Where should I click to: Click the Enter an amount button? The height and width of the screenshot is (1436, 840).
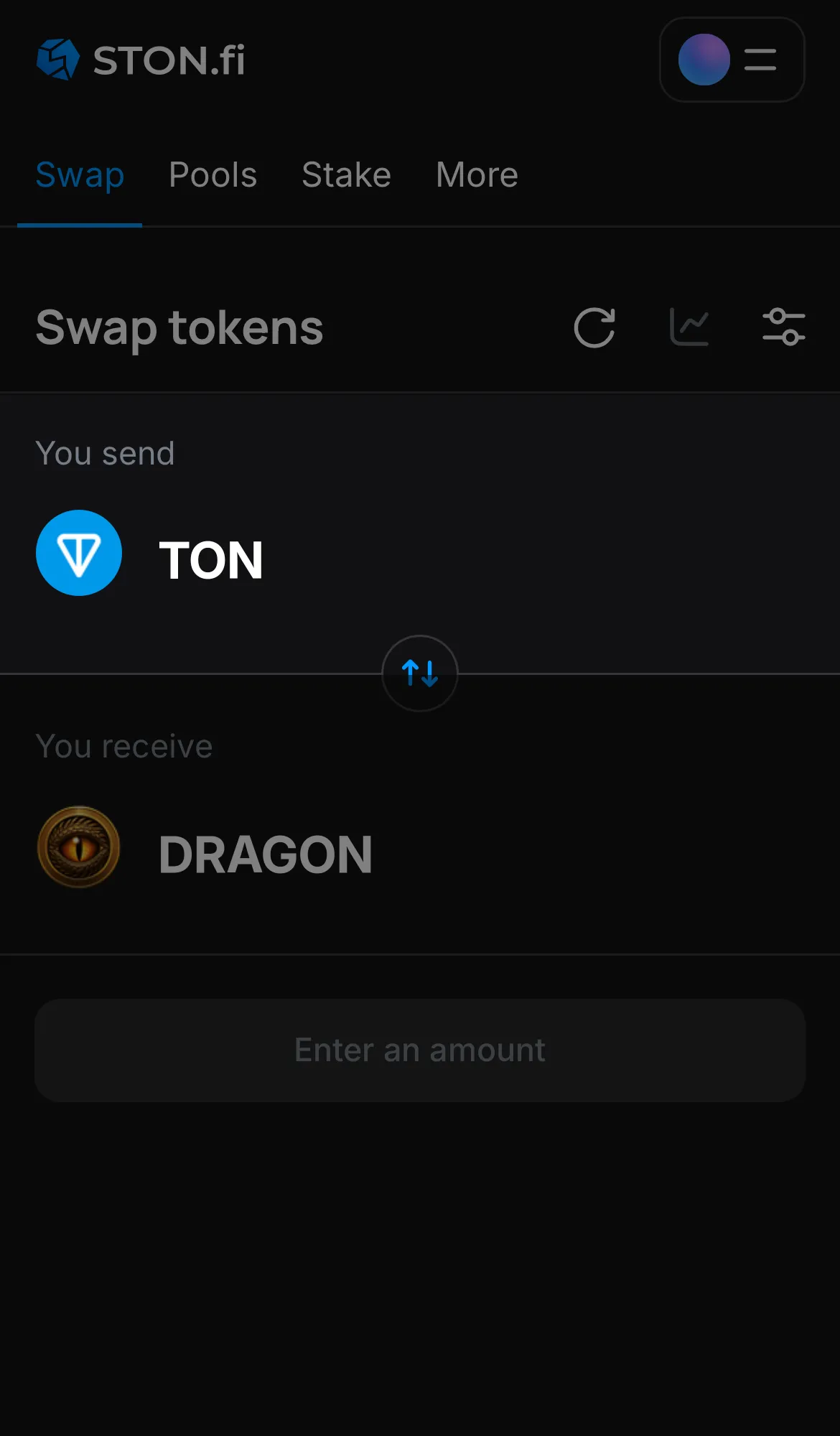(420, 1050)
